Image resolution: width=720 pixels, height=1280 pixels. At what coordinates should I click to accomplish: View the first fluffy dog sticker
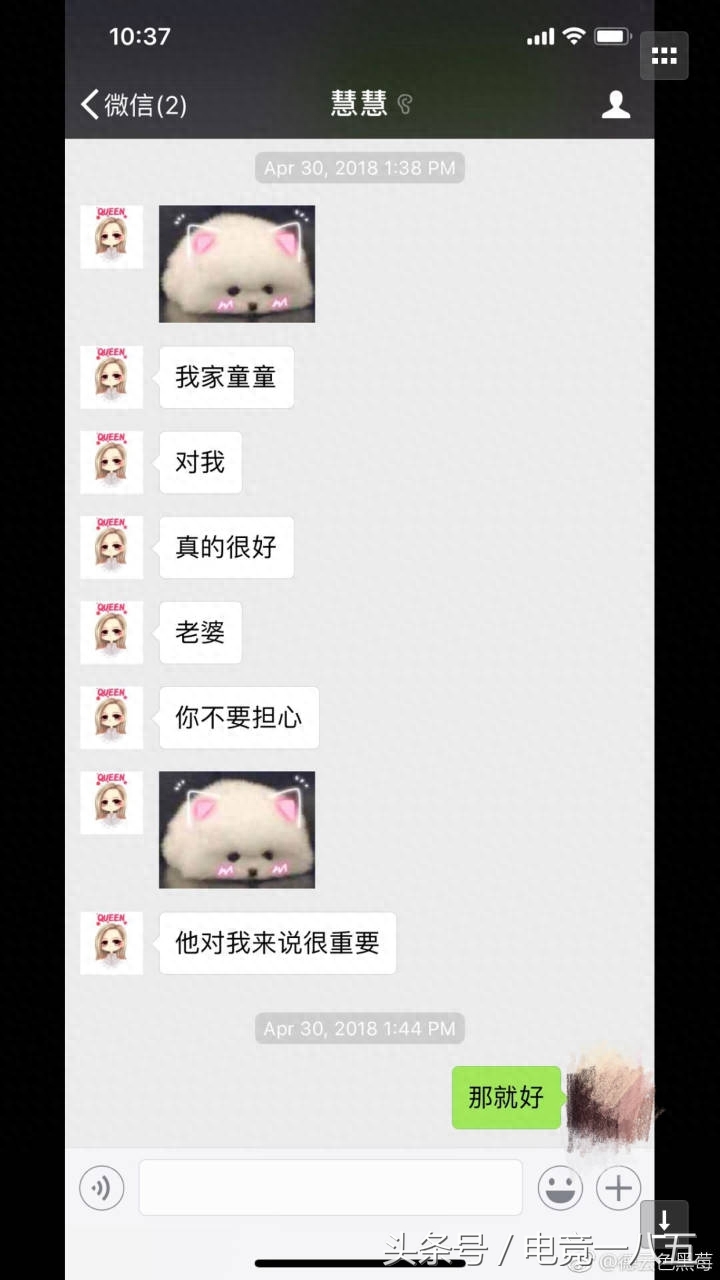[237, 264]
